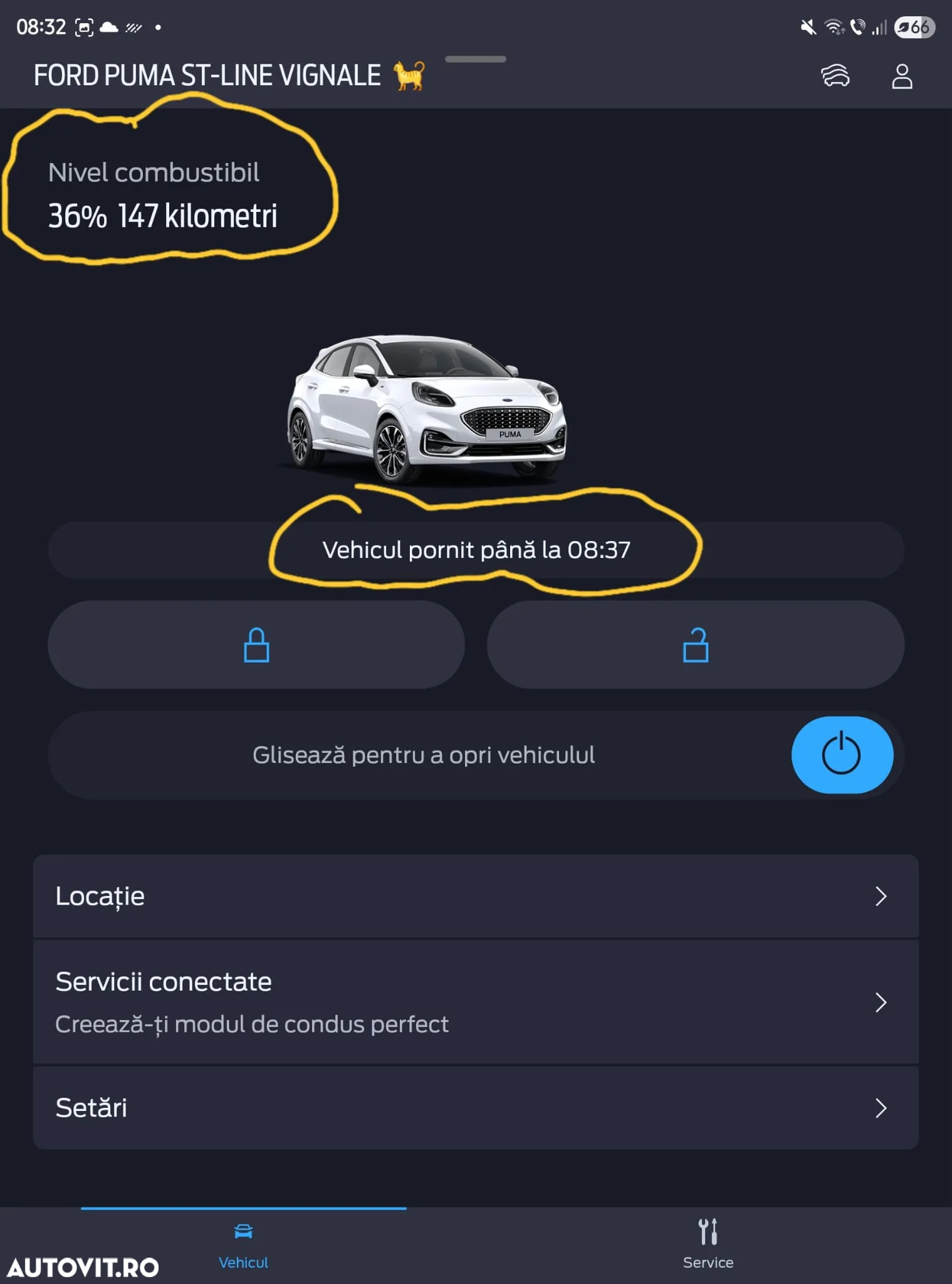The image size is (952, 1284).
Task: Open the account profile icon
Action: pos(901,76)
